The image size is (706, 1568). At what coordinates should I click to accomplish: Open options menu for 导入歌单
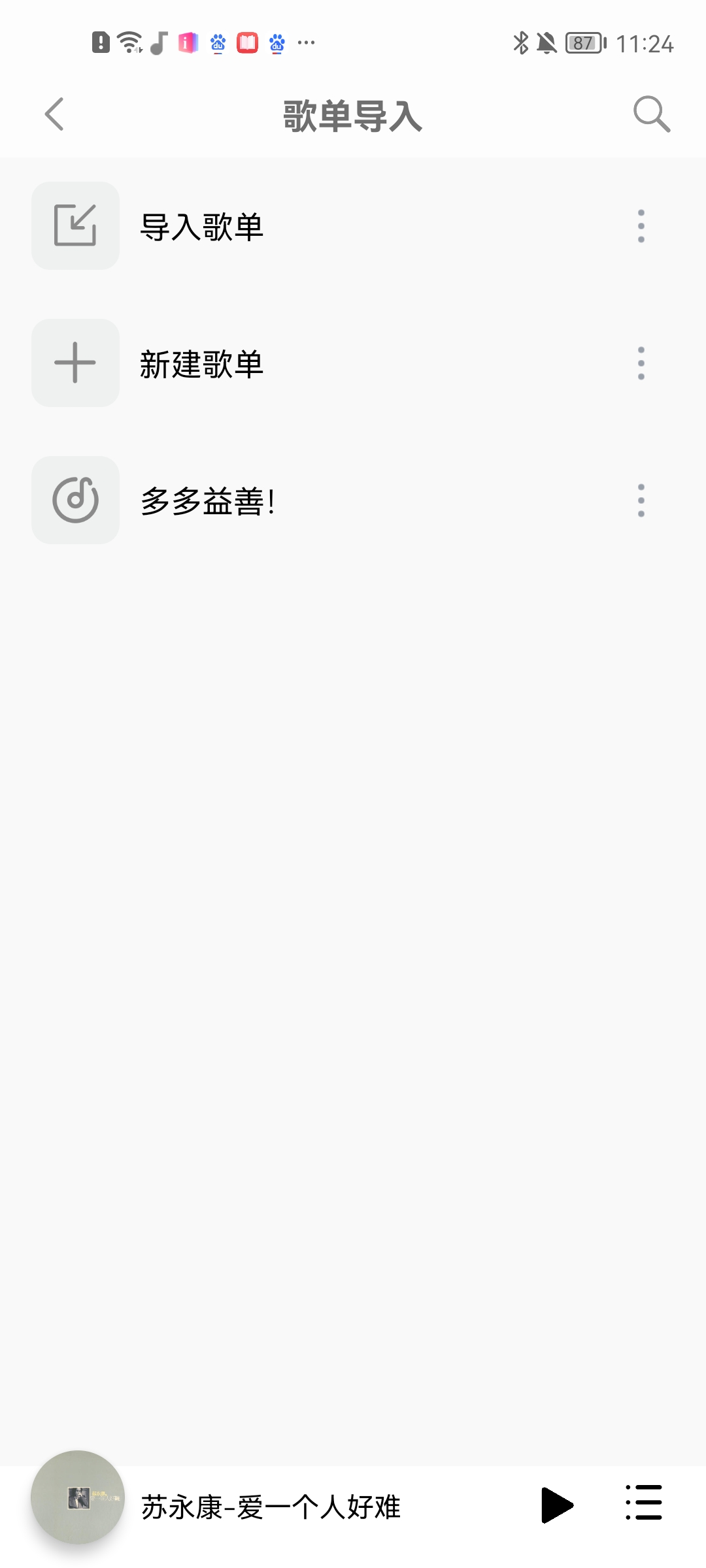pyautogui.click(x=641, y=225)
